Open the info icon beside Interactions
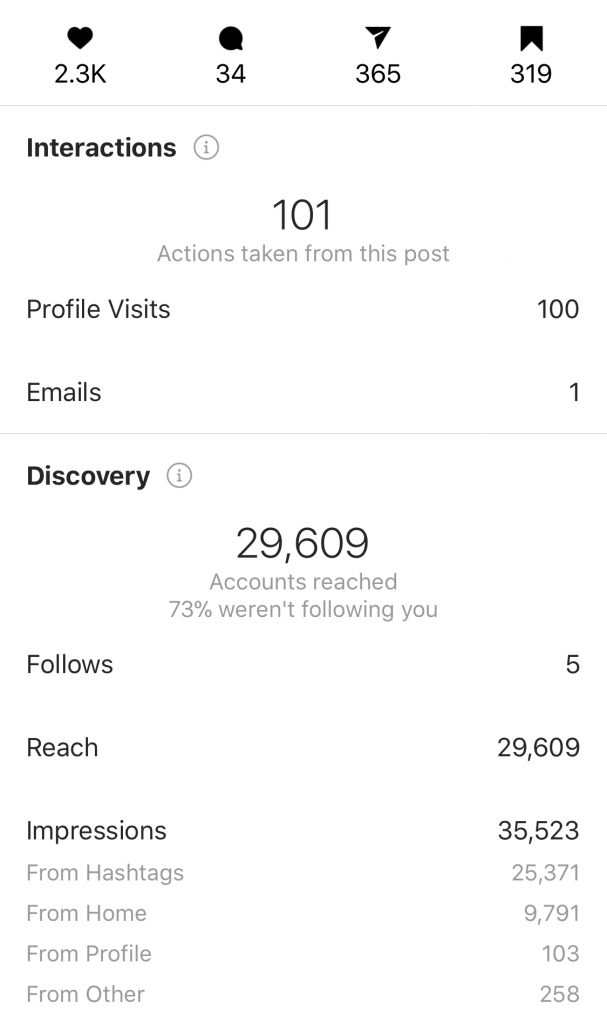This screenshot has height=1024, width=607. click(x=206, y=148)
